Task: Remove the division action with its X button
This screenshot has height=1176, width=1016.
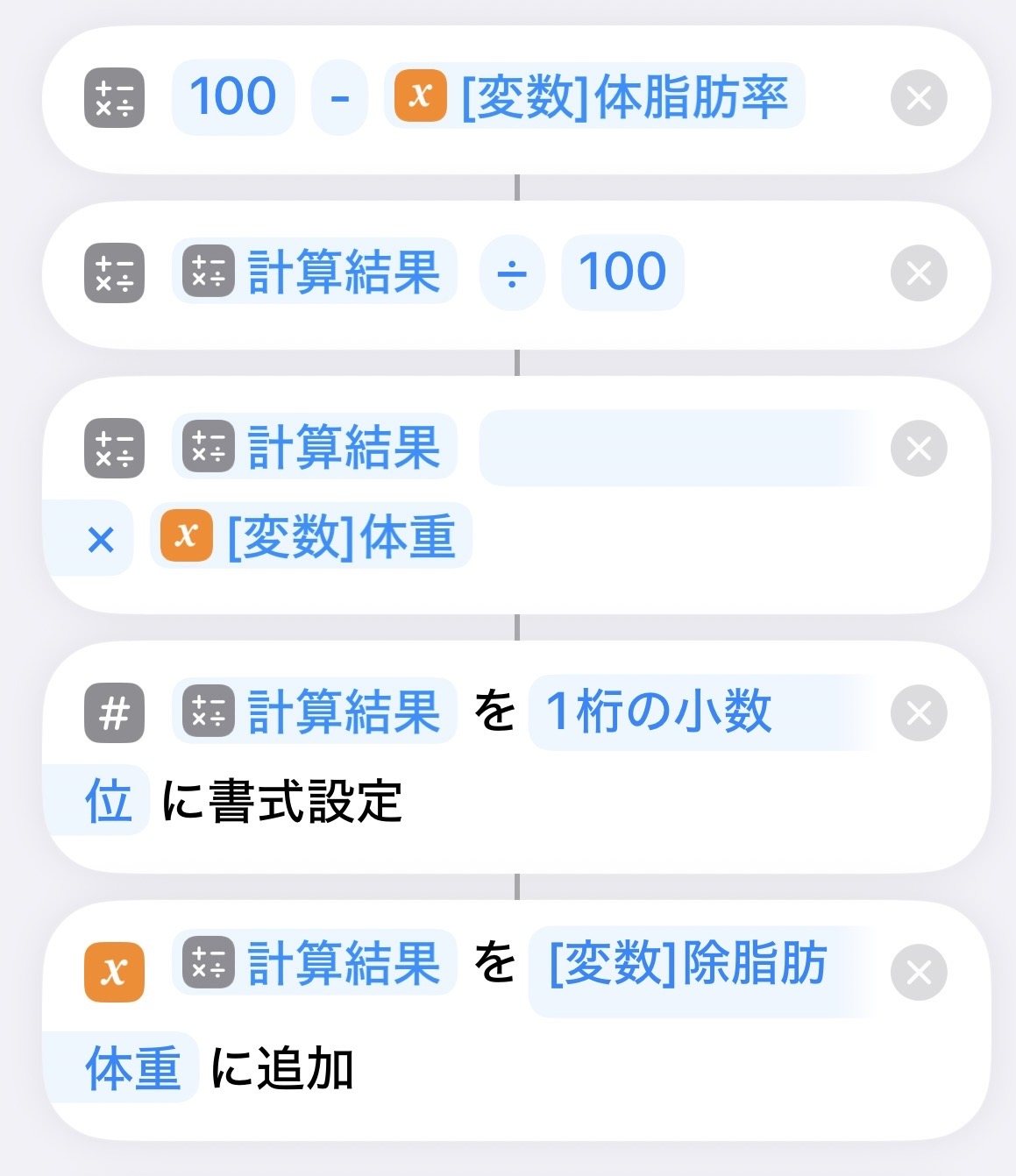Action: click(x=919, y=273)
